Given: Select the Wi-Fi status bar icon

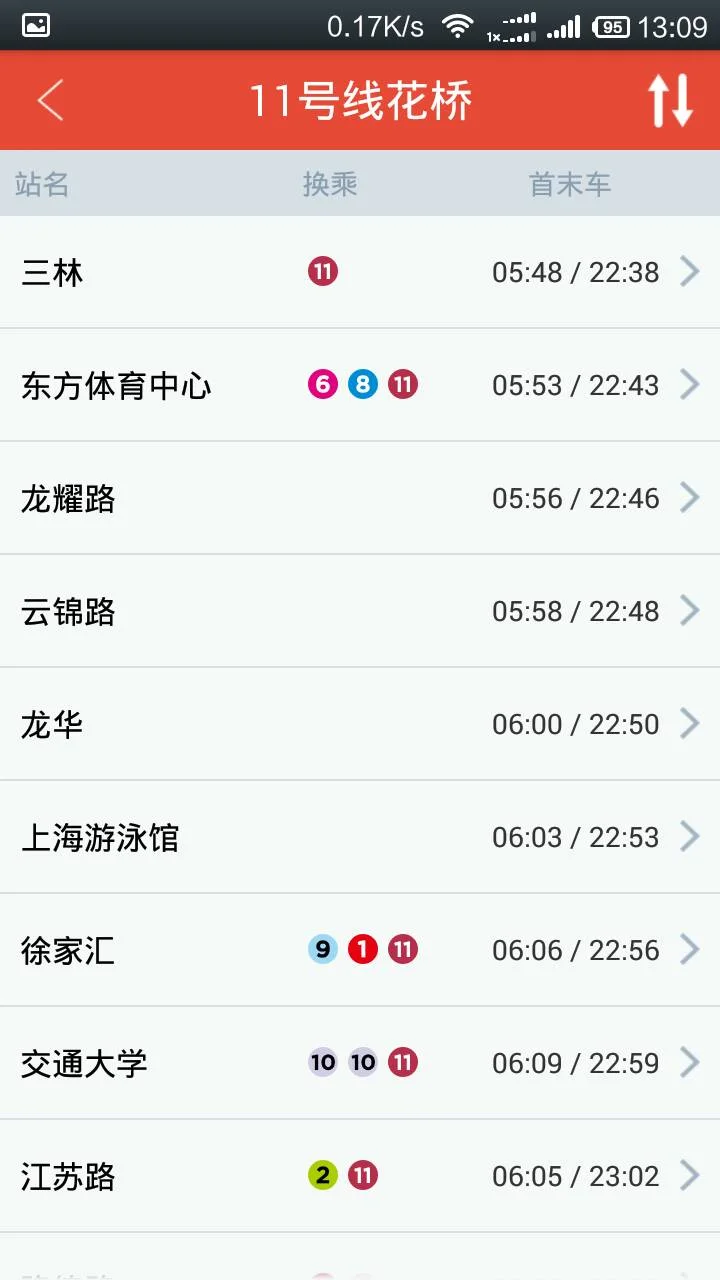Looking at the screenshot, I should (459, 25).
